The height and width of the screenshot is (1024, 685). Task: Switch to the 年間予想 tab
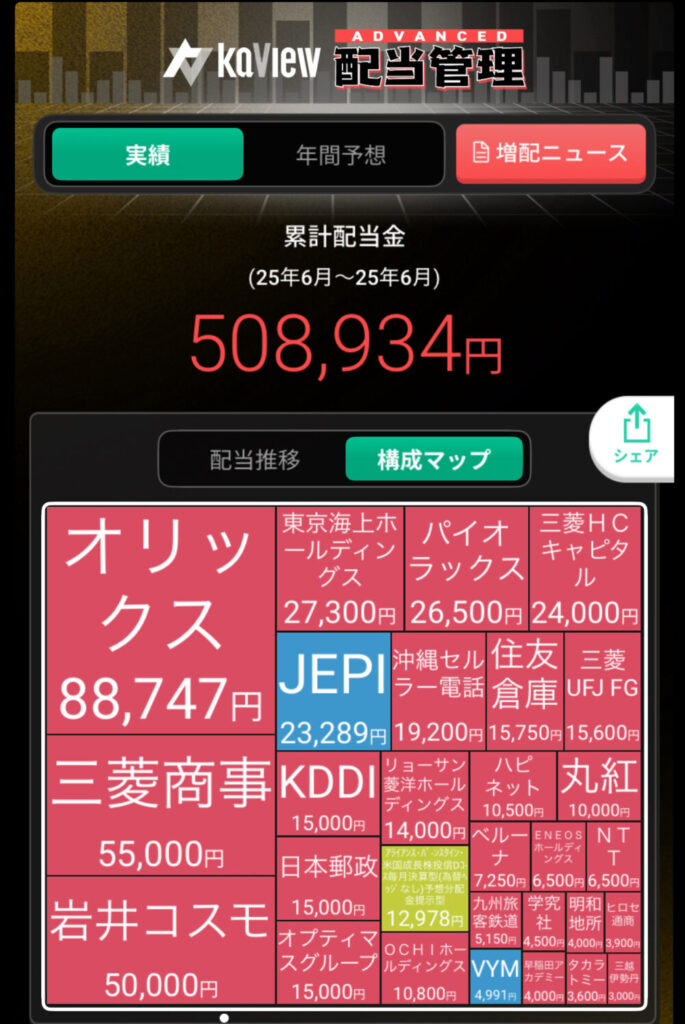pos(340,155)
